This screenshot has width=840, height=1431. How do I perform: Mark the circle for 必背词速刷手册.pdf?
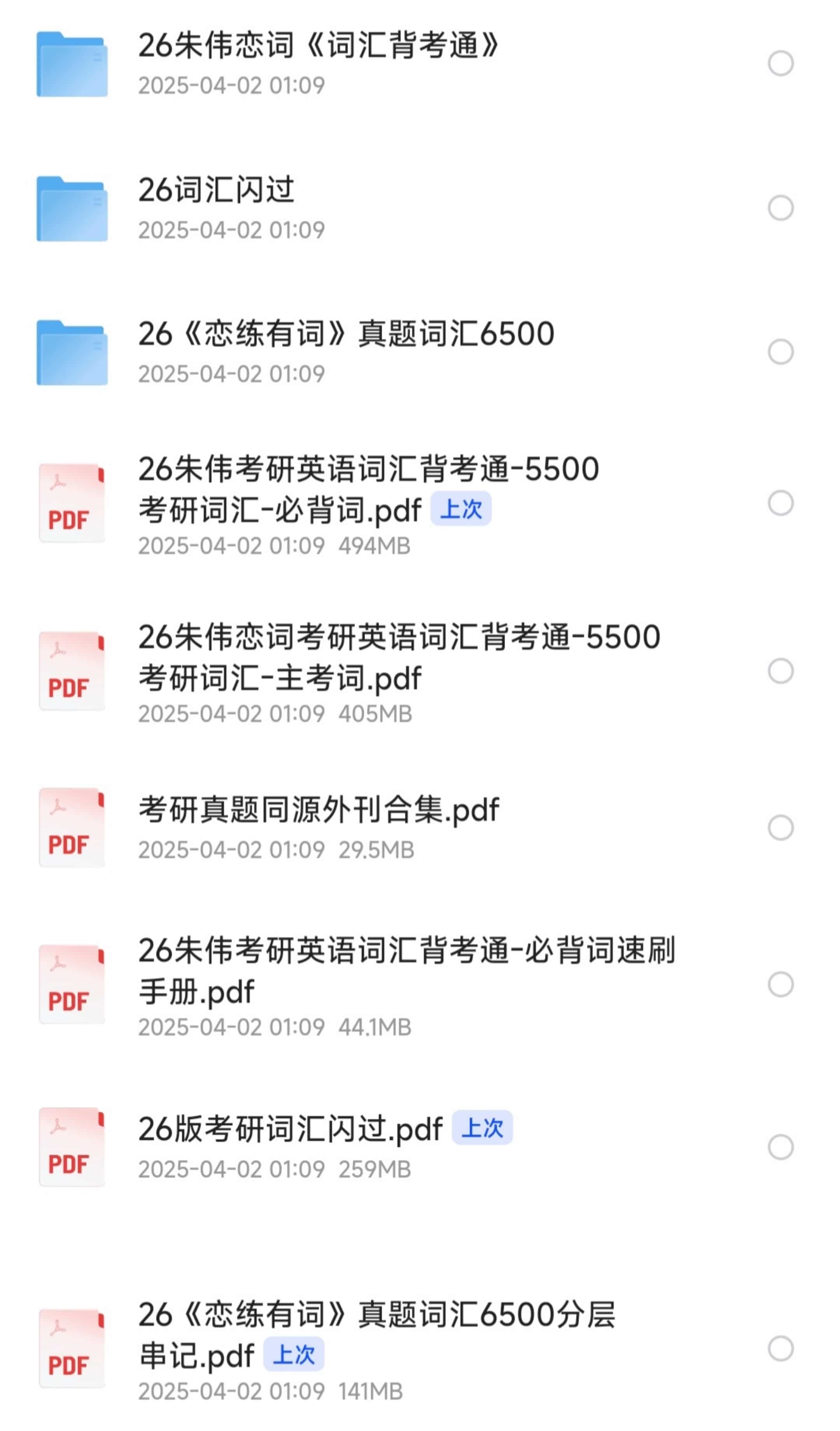(x=780, y=985)
